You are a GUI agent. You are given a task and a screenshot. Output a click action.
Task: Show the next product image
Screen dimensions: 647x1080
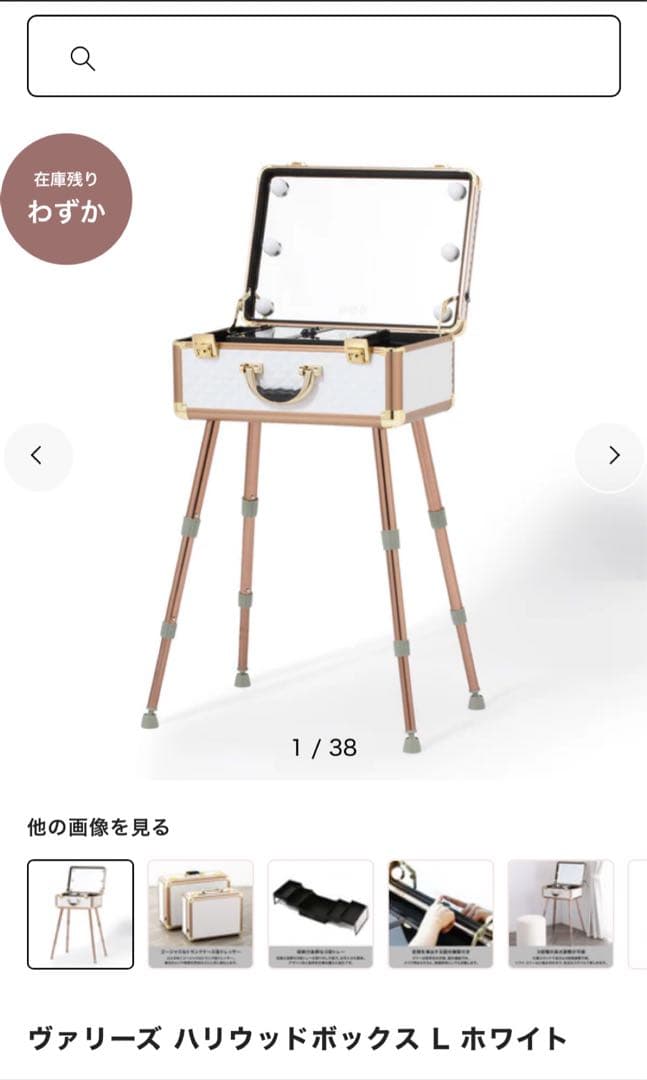tap(612, 456)
